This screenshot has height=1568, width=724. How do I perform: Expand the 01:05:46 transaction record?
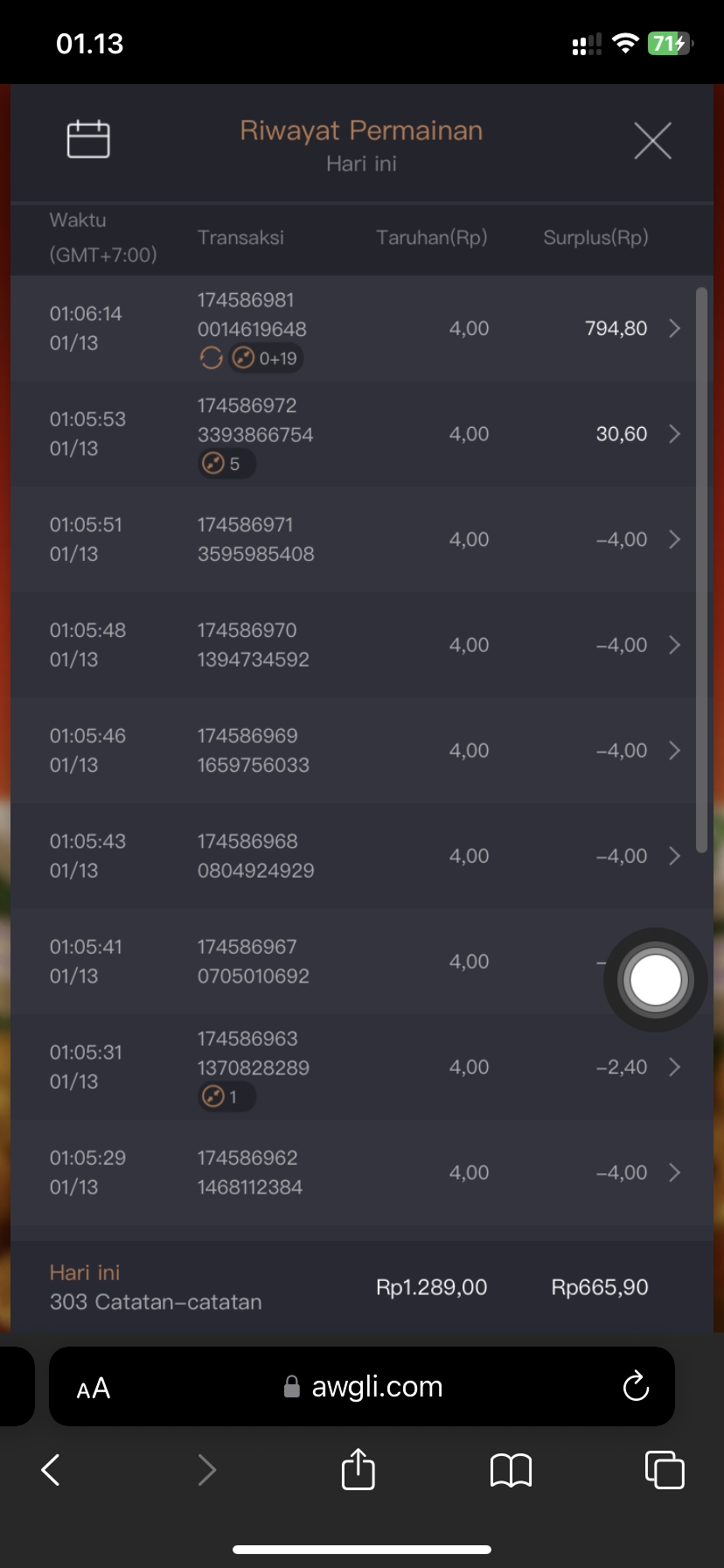click(674, 751)
